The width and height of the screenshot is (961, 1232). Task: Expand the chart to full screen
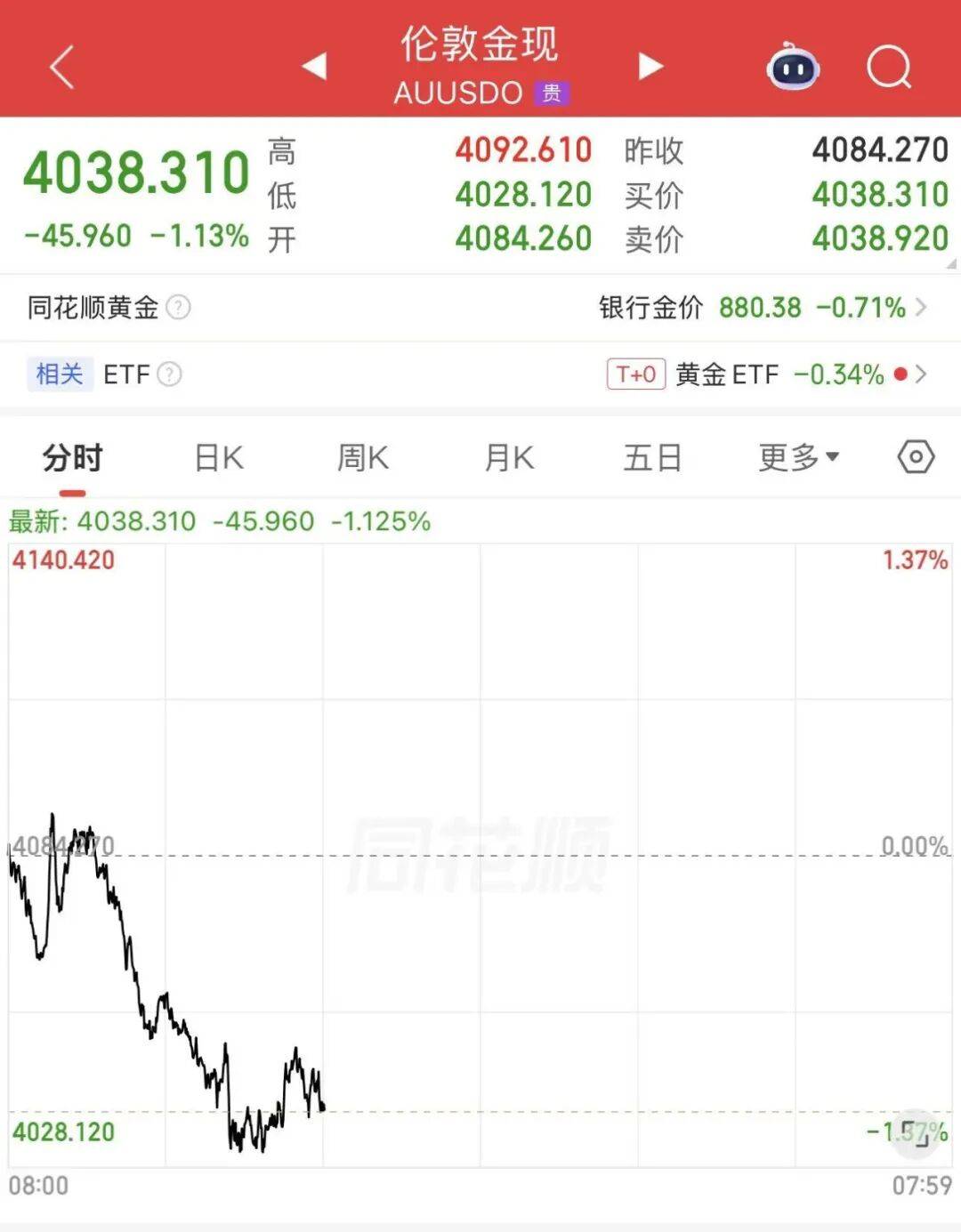(x=917, y=1134)
